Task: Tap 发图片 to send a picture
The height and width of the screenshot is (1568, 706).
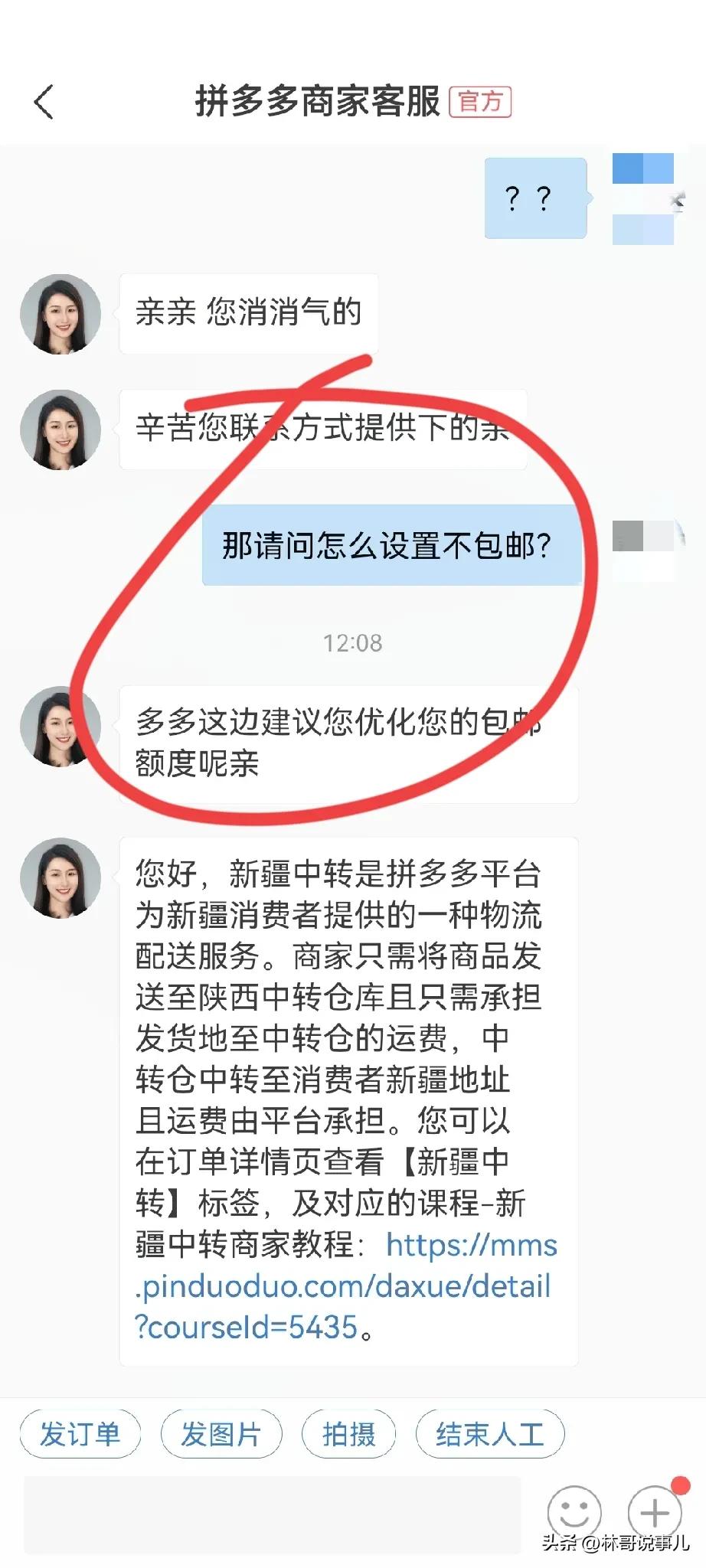Action: (x=221, y=1435)
